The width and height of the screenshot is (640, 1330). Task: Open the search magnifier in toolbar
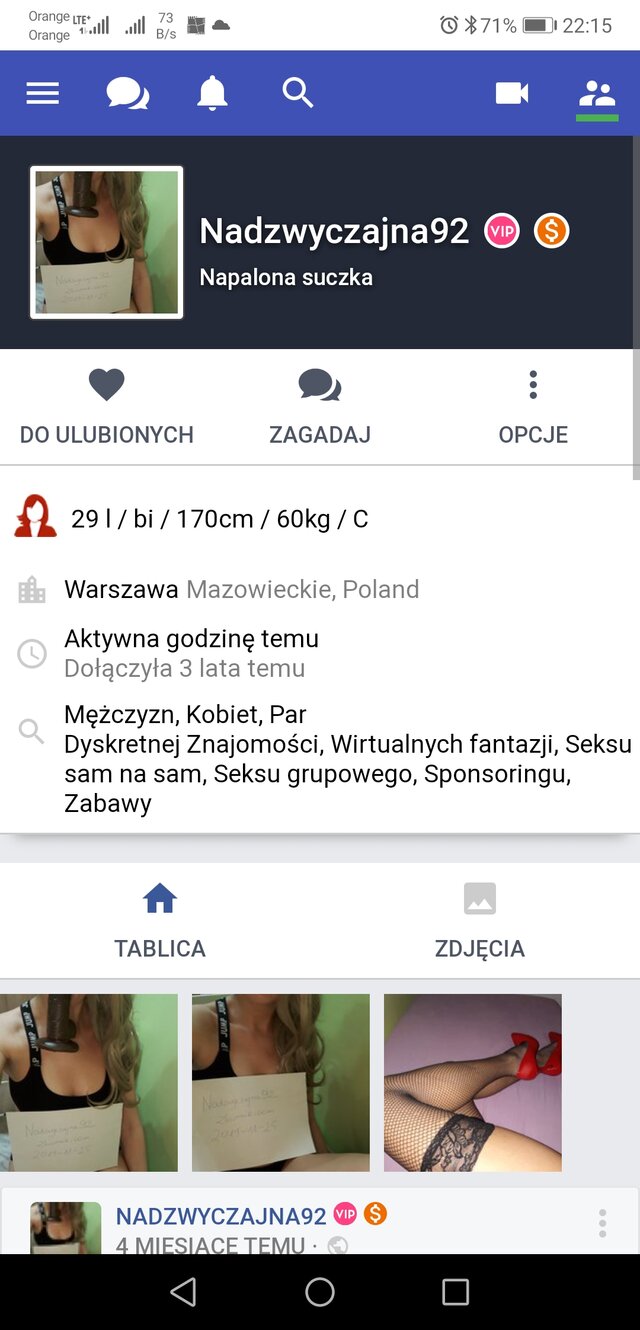tap(298, 94)
